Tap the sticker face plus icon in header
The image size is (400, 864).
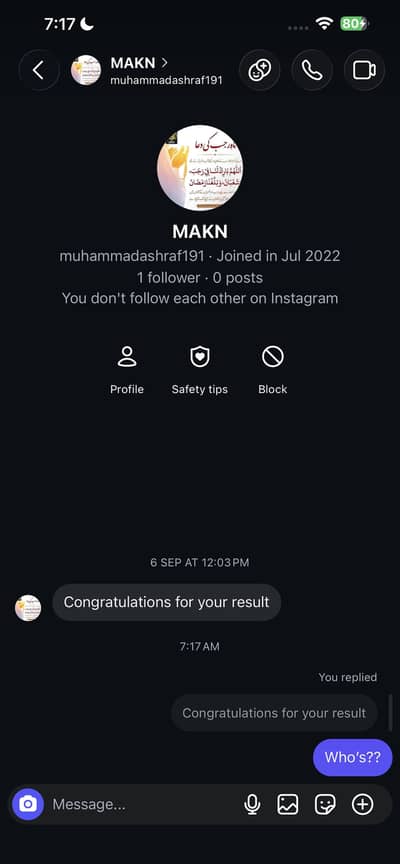[x=259, y=71]
